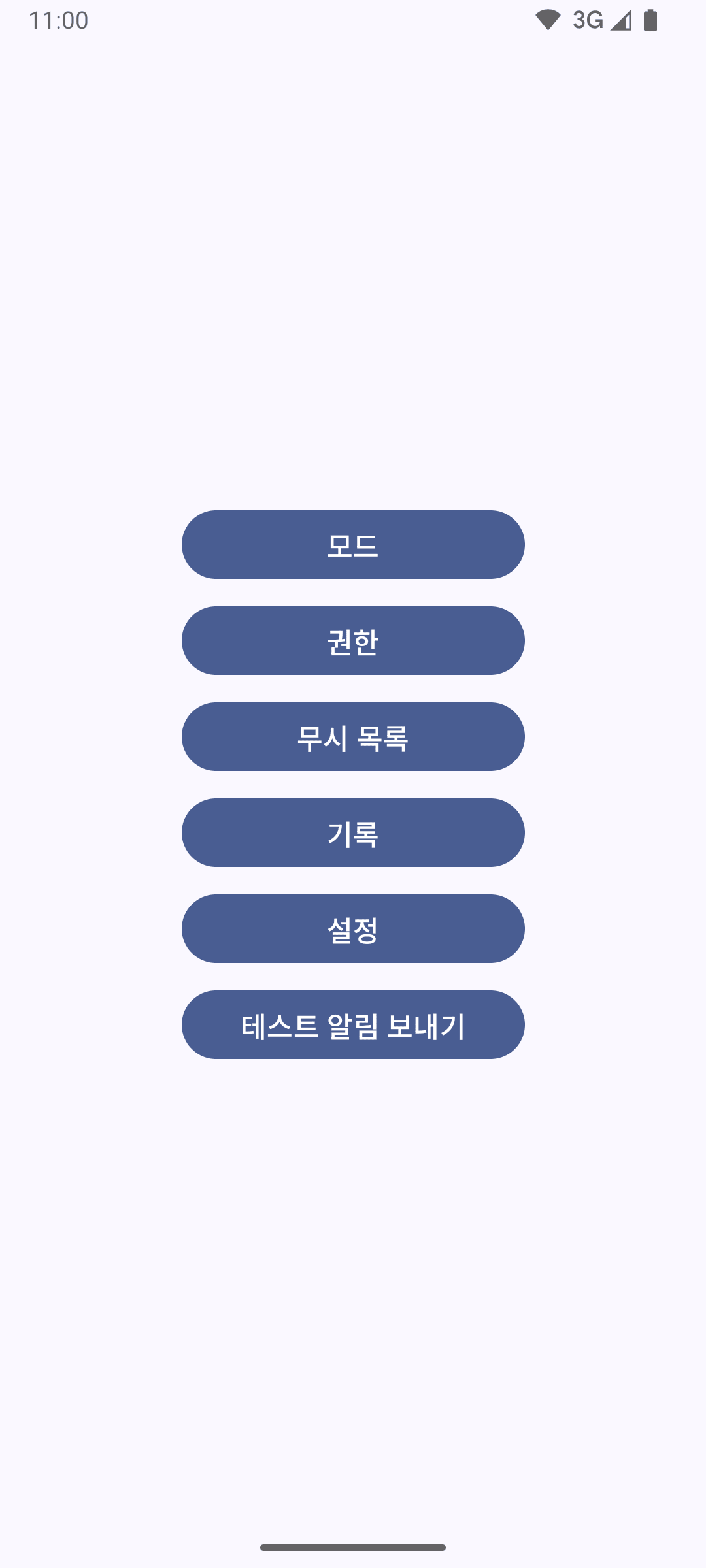Open 설정
Image resolution: width=706 pixels, height=1568 pixels.
click(x=353, y=928)
